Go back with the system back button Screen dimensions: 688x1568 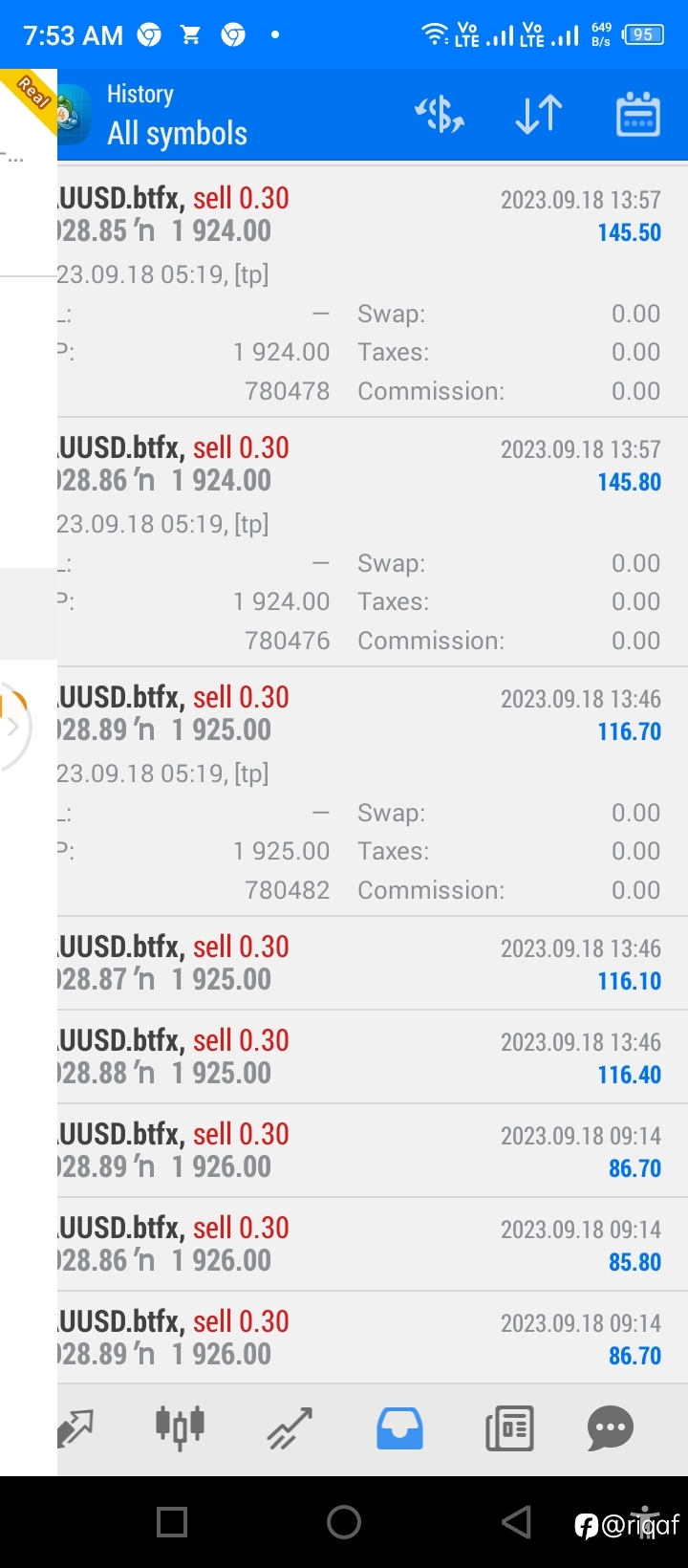click(x=516, y=1521)
